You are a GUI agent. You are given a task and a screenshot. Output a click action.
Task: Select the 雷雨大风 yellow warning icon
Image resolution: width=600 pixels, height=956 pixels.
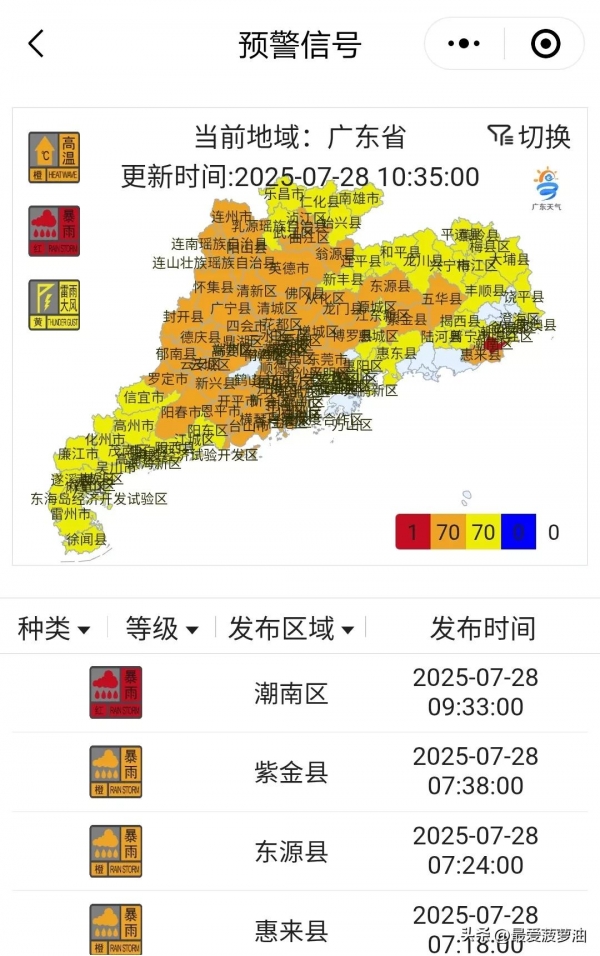point(54,305)
